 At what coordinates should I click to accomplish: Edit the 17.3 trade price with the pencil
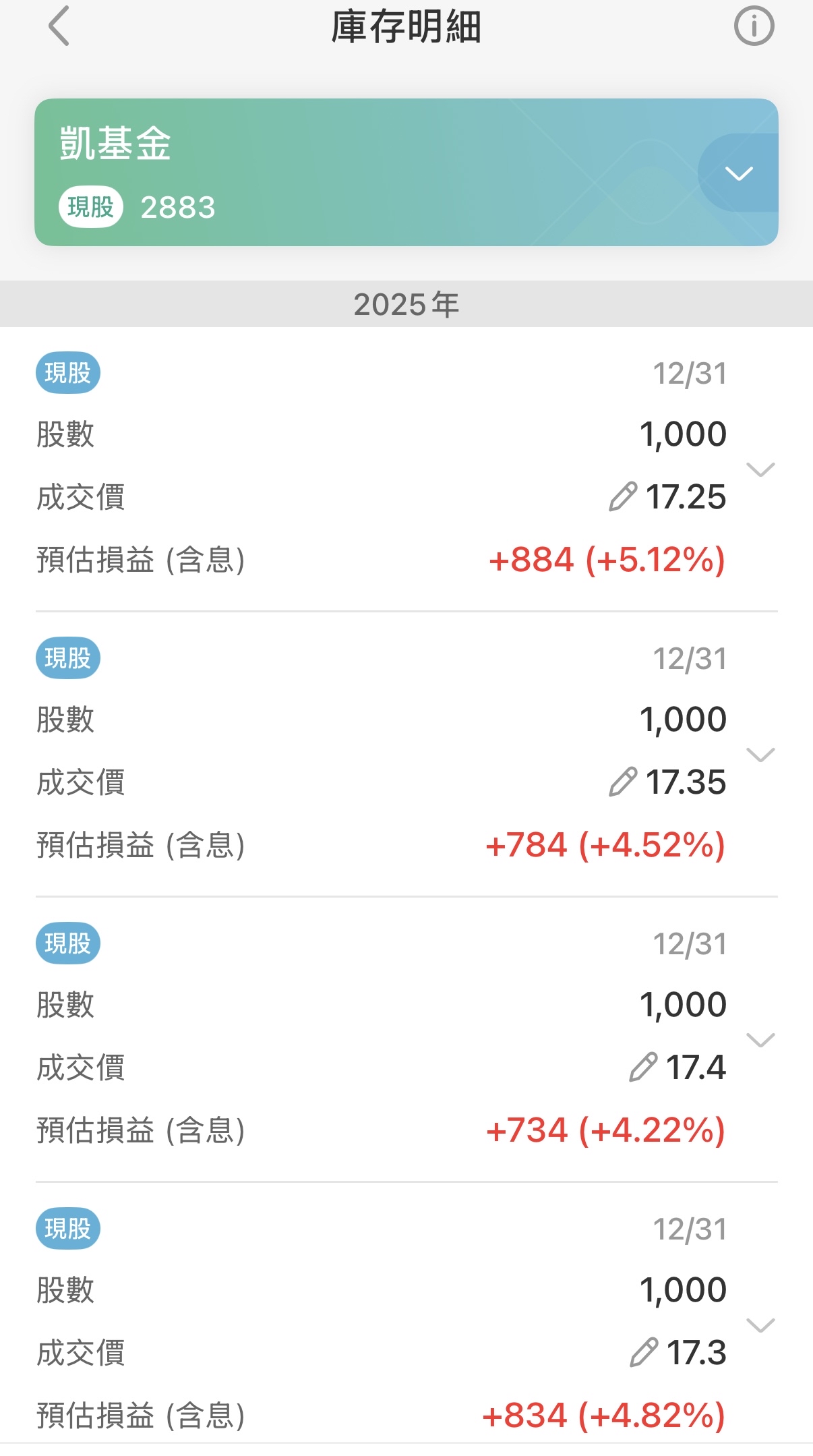(x=645, y=1352)
